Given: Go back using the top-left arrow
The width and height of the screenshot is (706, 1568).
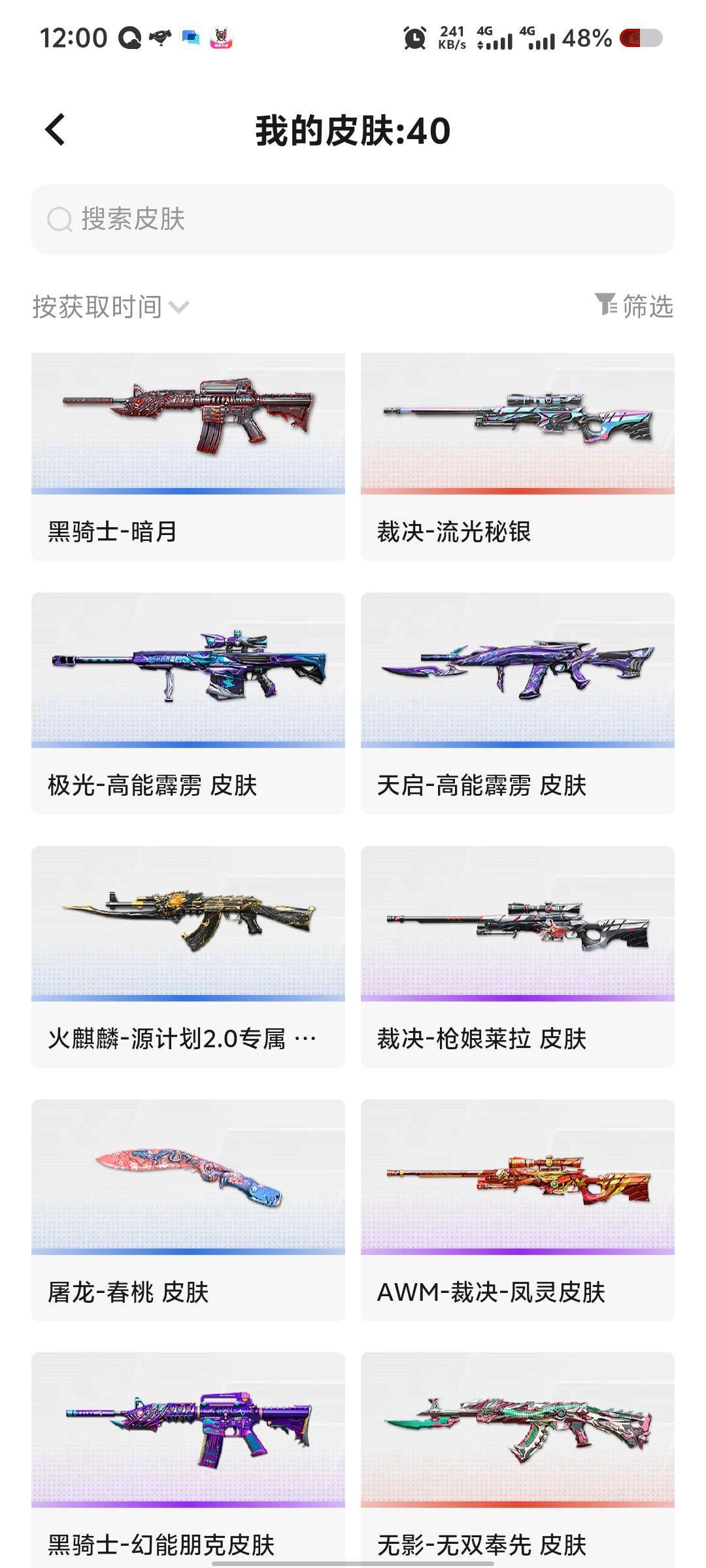Looking at the screenshot, I should [56, 130].
